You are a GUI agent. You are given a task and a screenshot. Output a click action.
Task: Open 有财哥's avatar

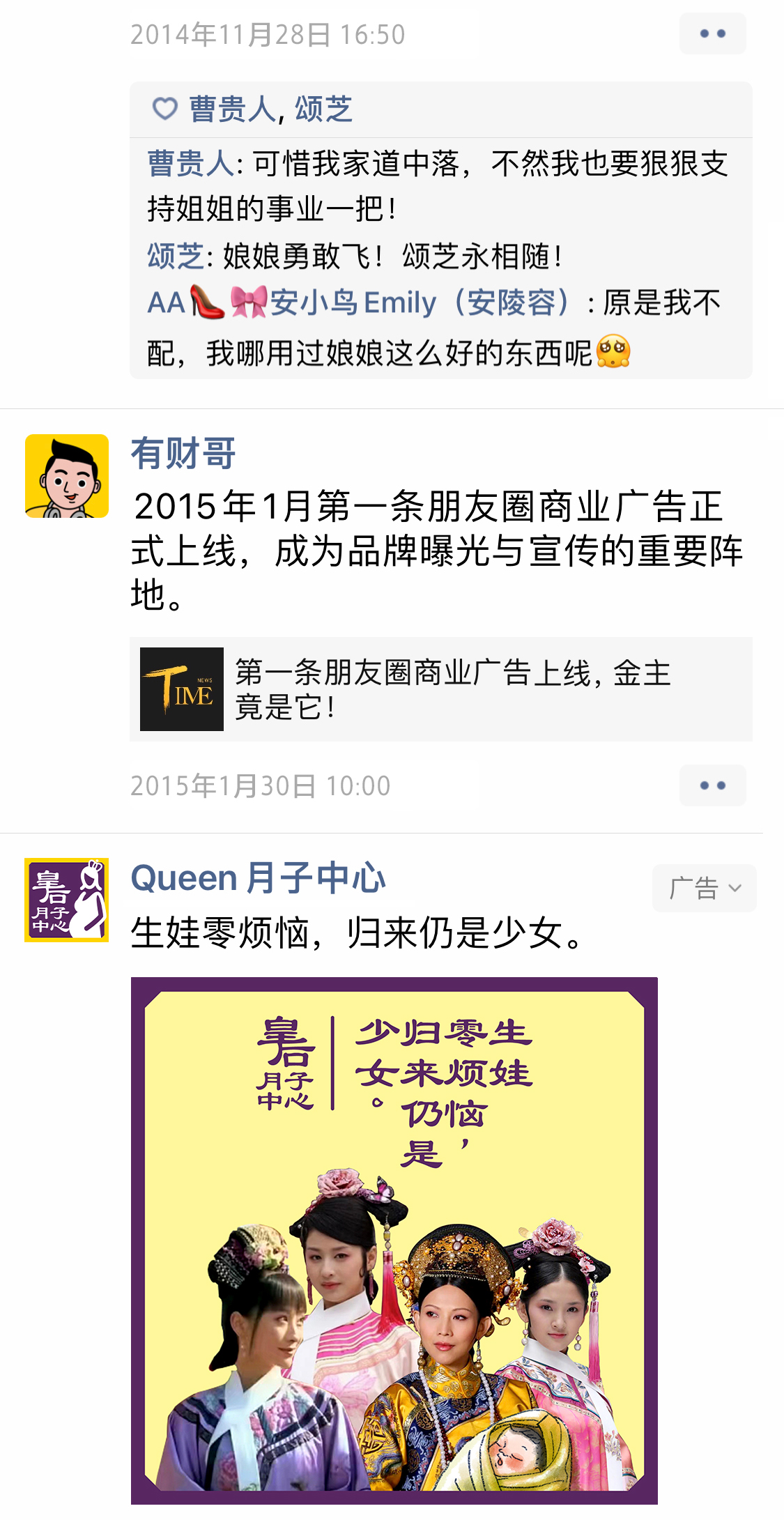pyautogui.click(x=67, y=476)
